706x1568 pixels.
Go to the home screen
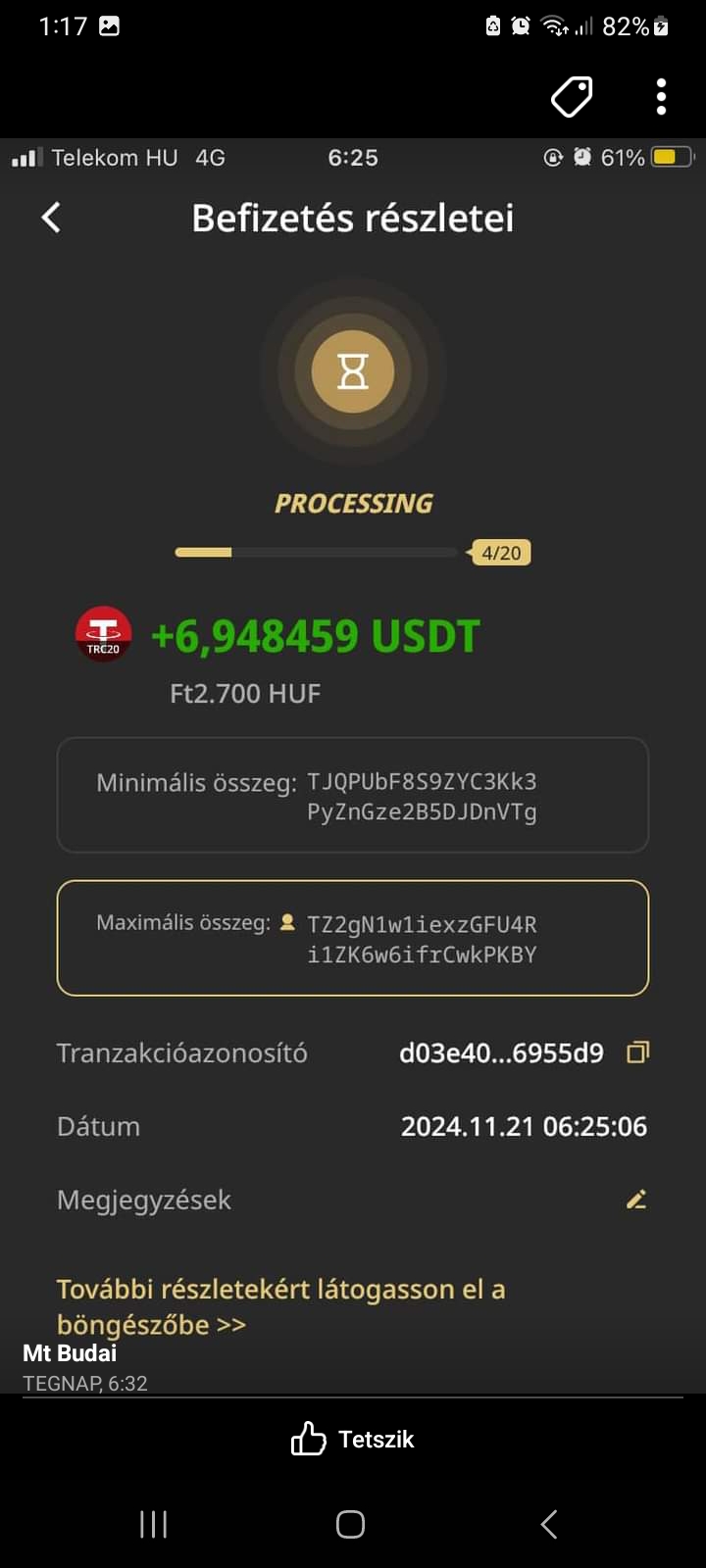(351, 1524)
